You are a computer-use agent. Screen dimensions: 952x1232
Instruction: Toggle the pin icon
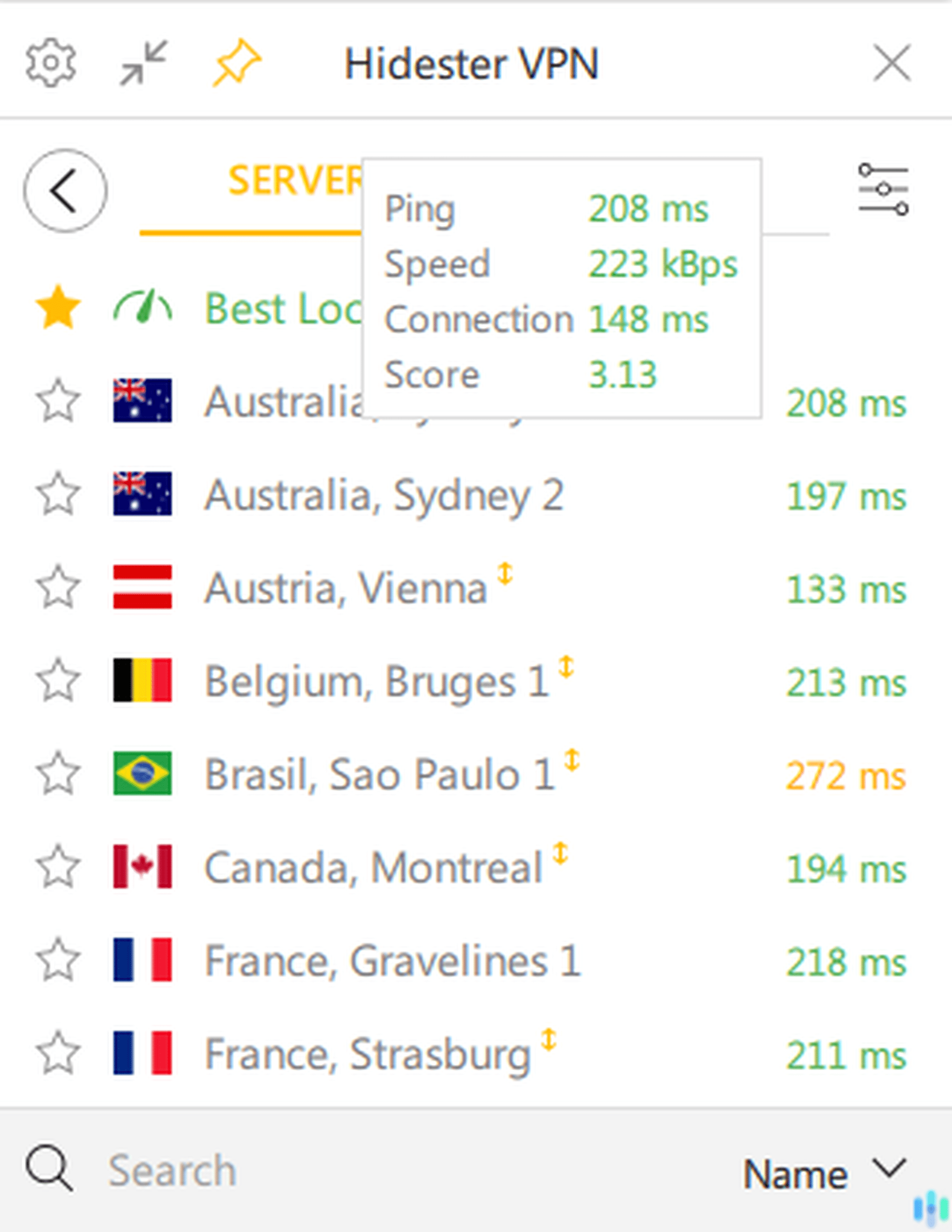[236, 62]
